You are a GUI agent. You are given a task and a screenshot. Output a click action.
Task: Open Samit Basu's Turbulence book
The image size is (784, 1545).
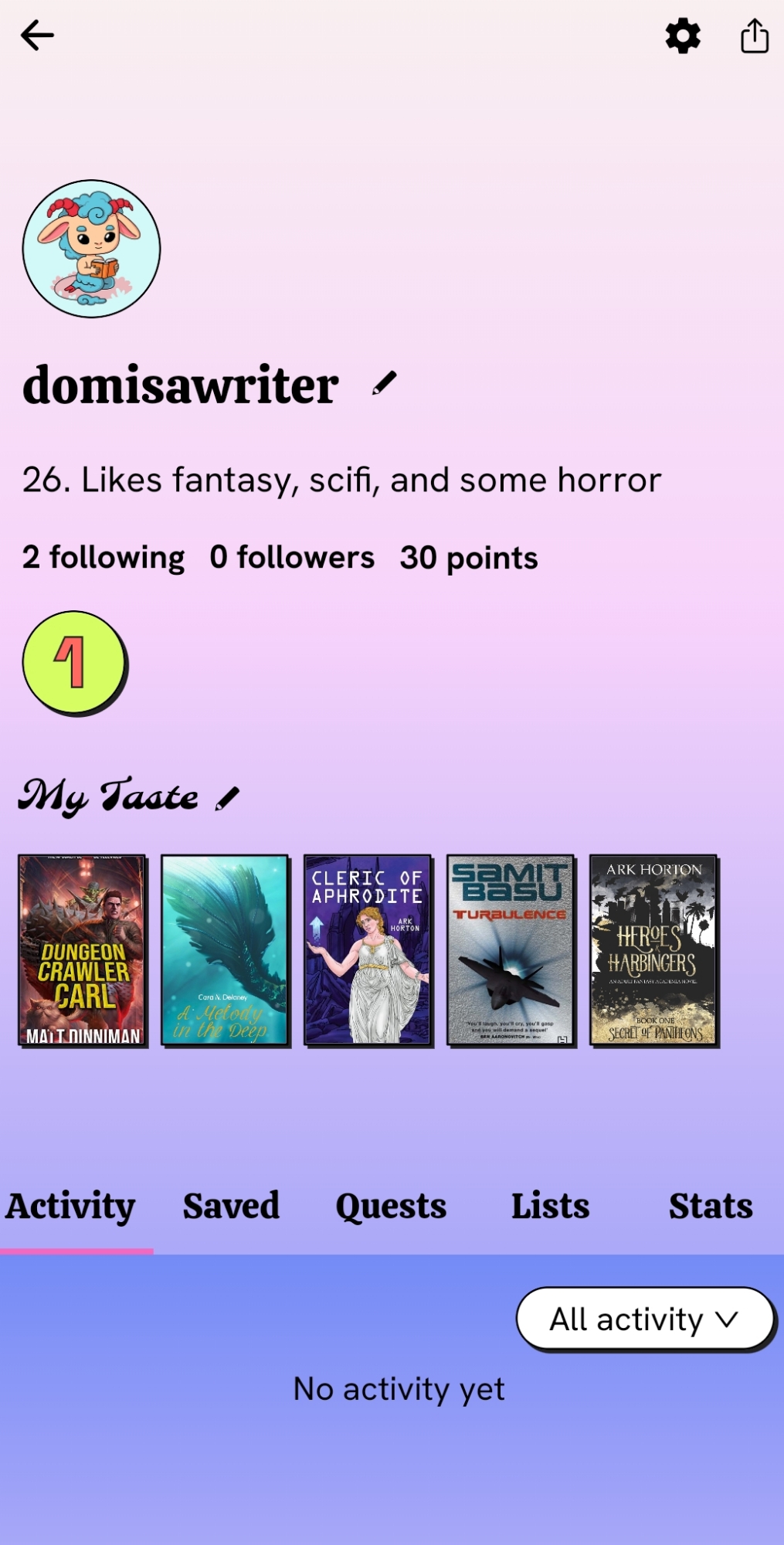[x=511, y=950]
